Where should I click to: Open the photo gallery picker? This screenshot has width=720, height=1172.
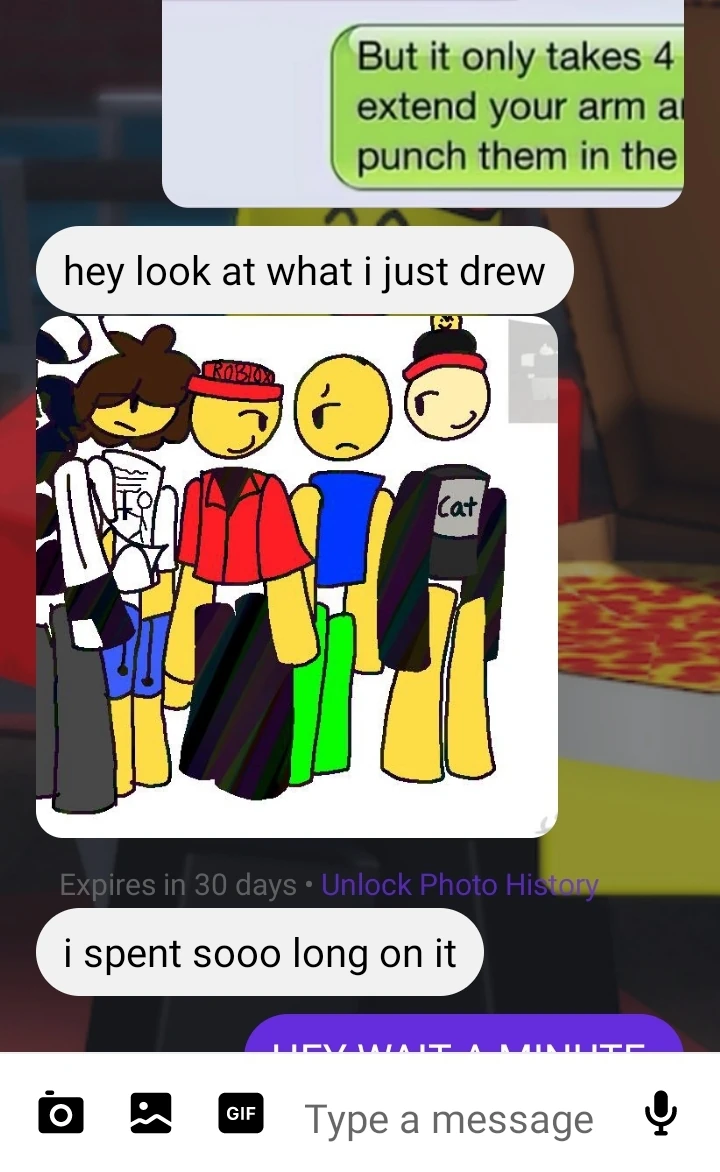[x=151, y=1112]
